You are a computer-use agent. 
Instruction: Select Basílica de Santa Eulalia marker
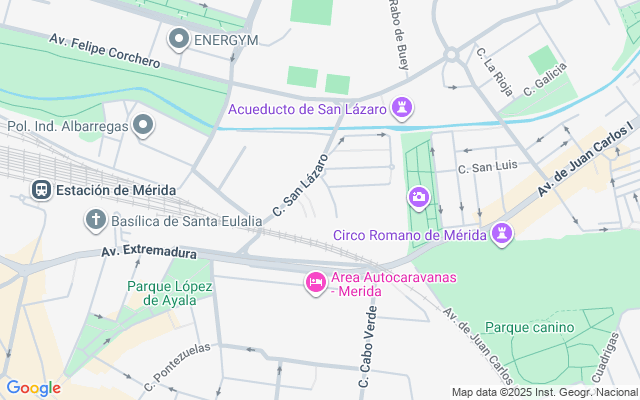click(x=96, y=219)
